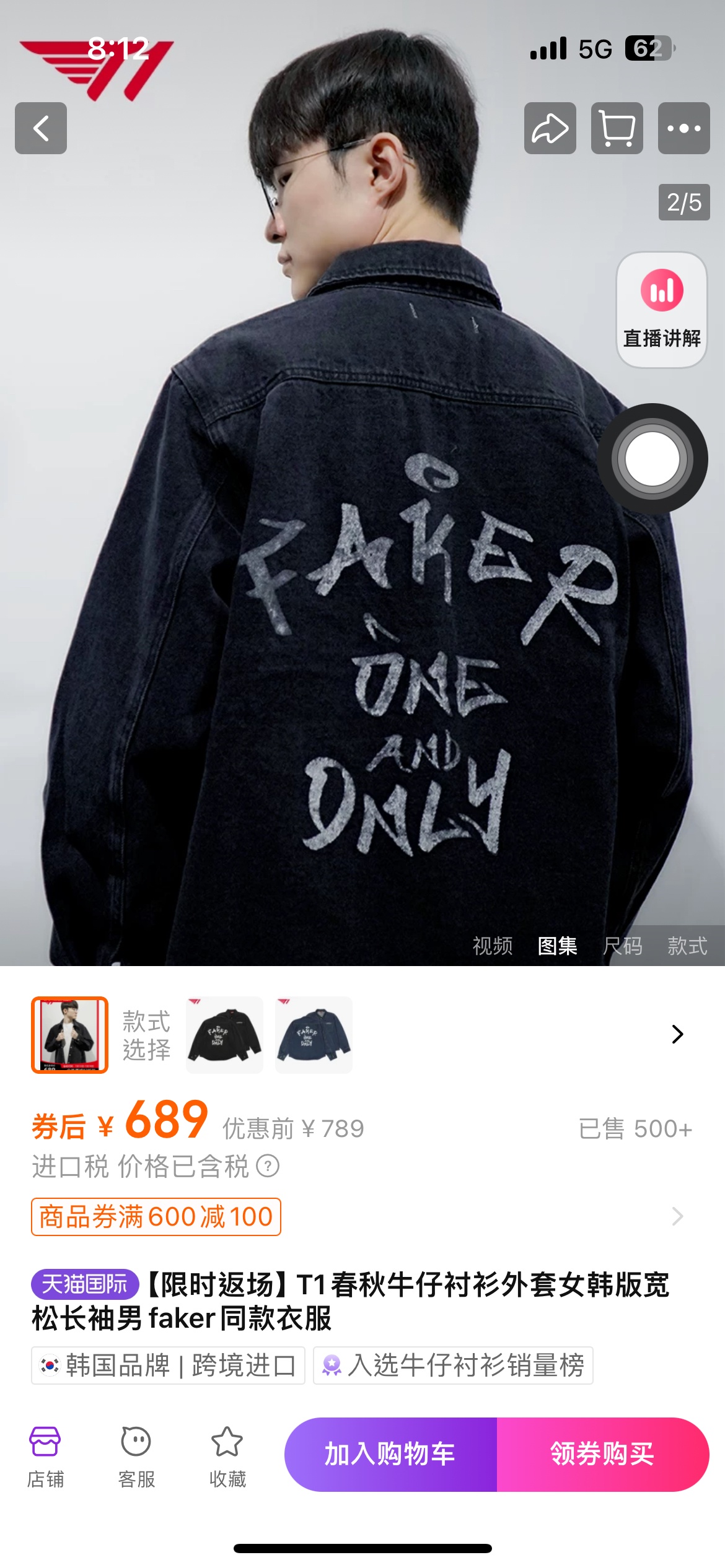The image size is (725, 1568).
Task: Open the overflow menu with three dots
Action: [683, 128]
